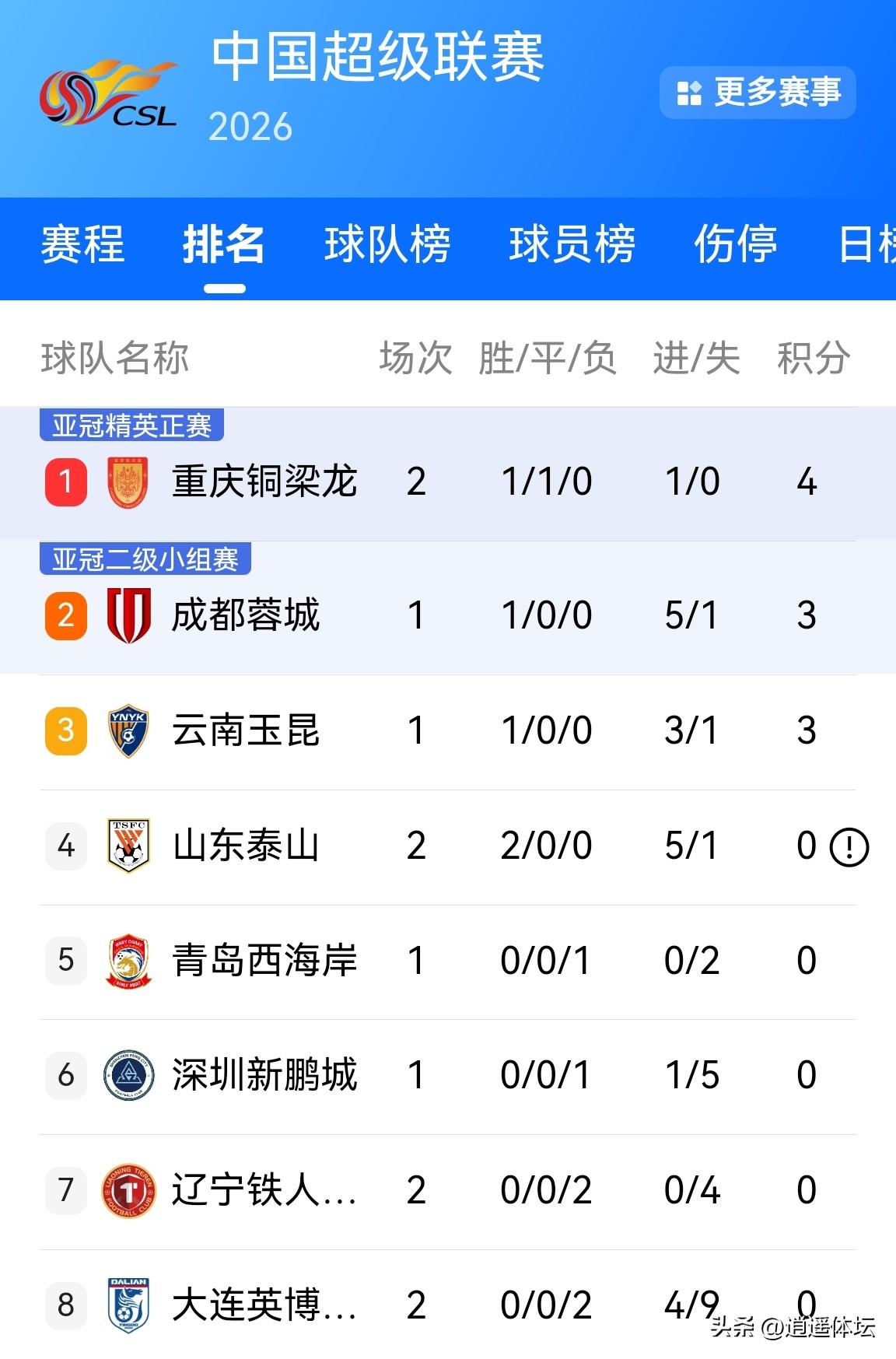This screenshot has width=896, height=1359.
Task: Click the 亚冠二级小组赛 label
Action: [x=145, y=558]
